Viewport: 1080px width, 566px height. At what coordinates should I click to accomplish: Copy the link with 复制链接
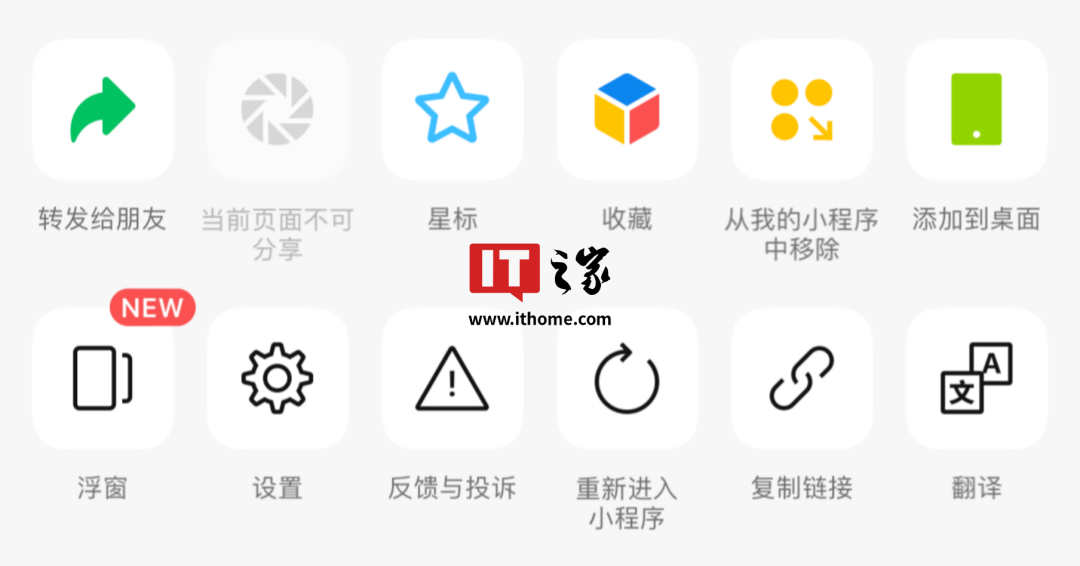pos(801,379)
